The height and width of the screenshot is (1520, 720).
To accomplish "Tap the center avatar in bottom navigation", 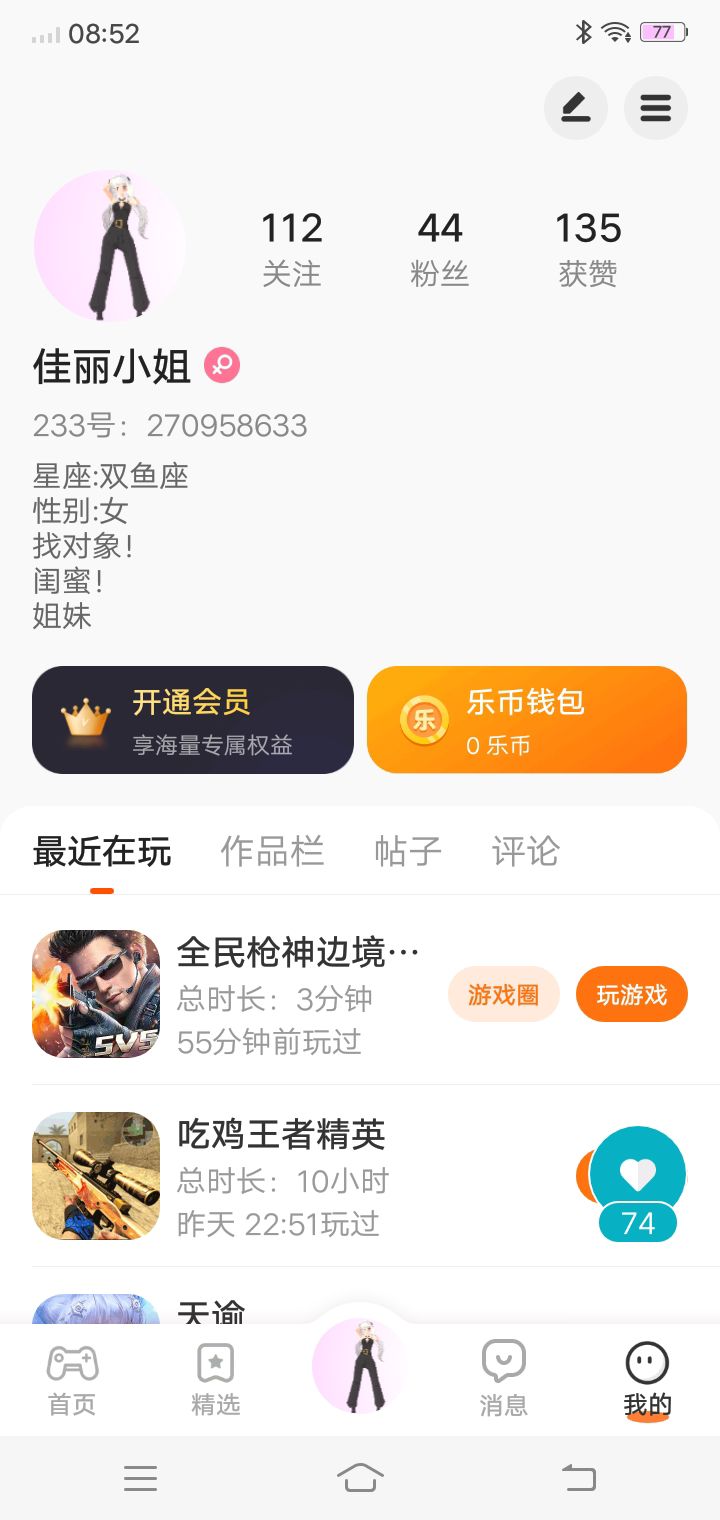I will click(360, 1366).
